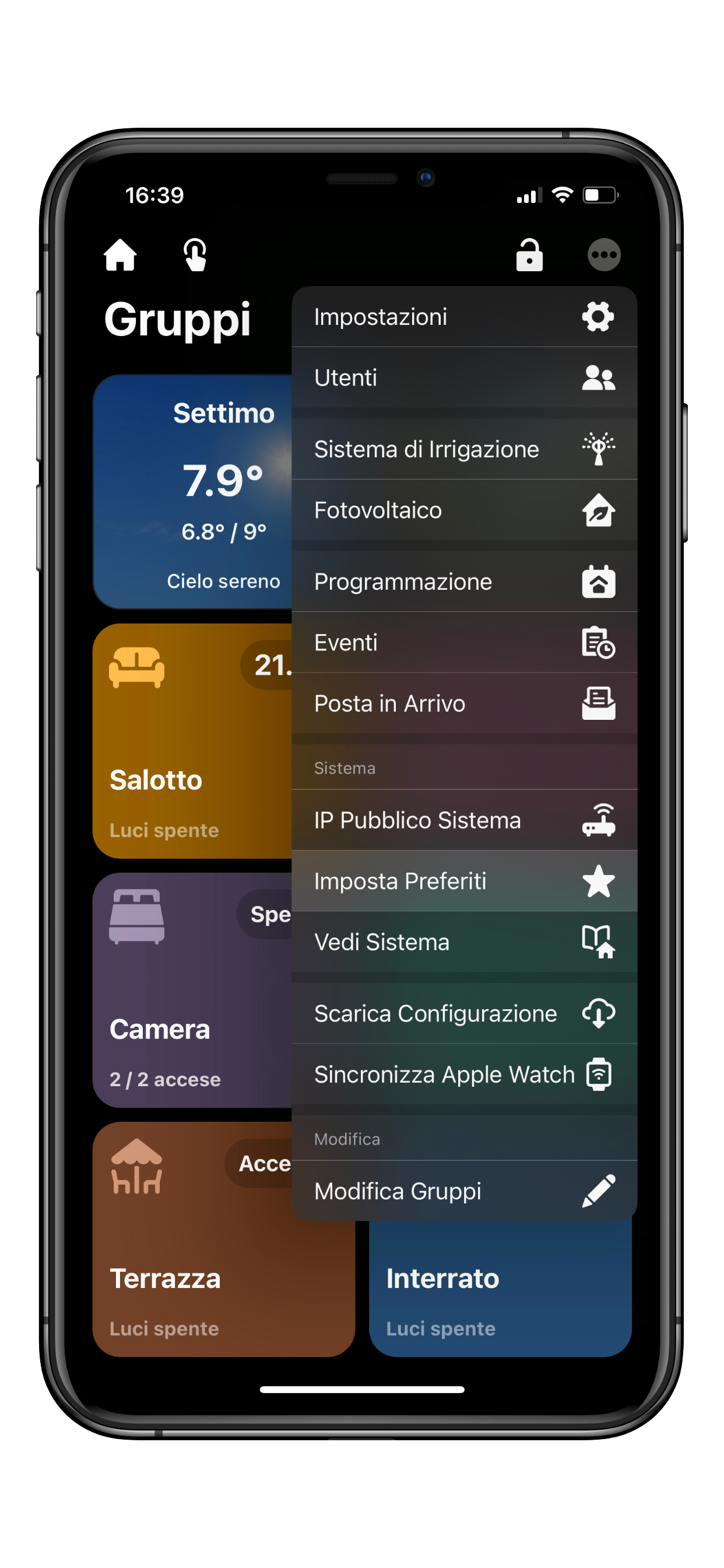
Task: Choose Modifica Gruppi
Action: click(463, 1191)
